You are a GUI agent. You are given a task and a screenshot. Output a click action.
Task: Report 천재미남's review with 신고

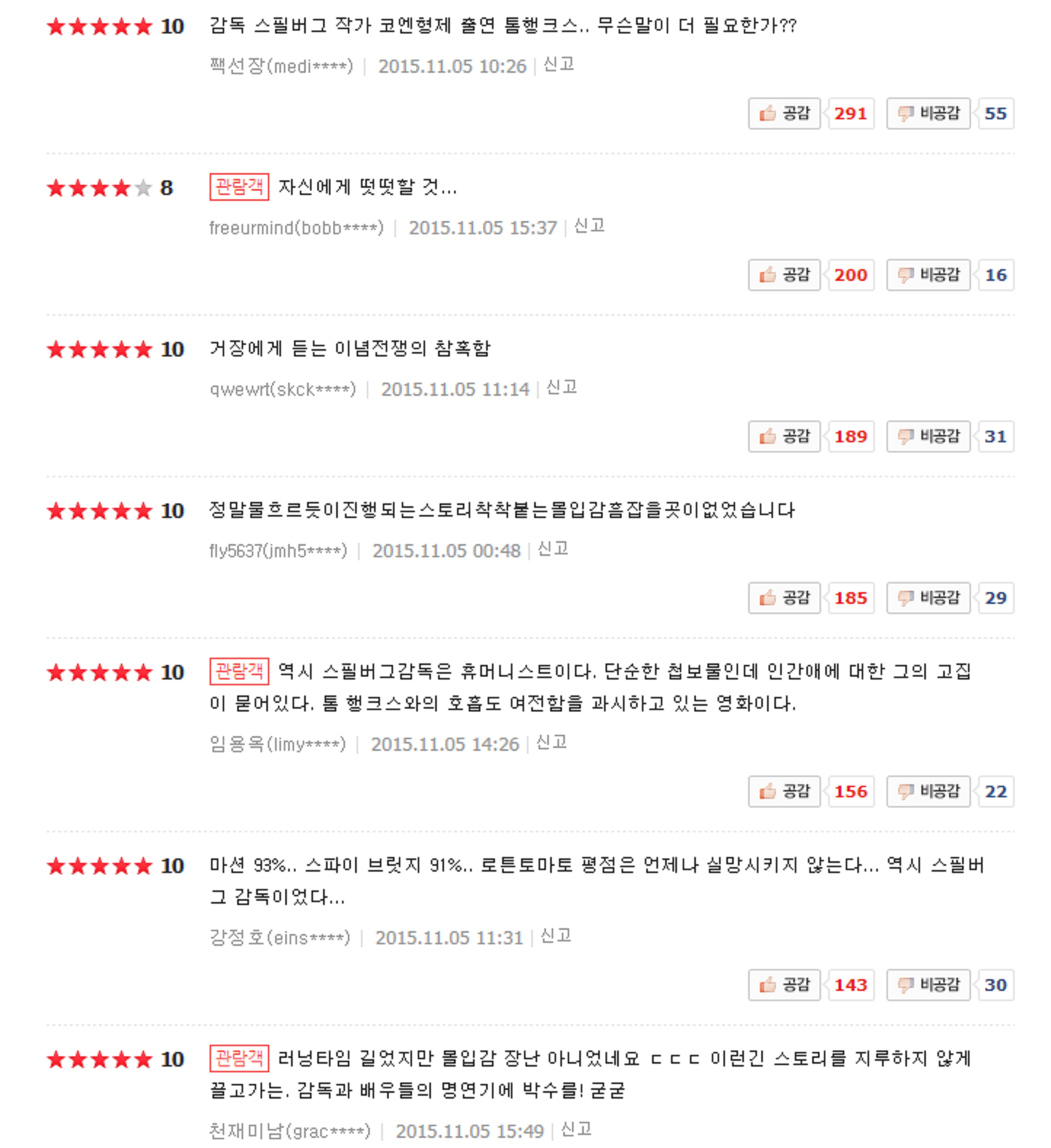pos(576,1130)
